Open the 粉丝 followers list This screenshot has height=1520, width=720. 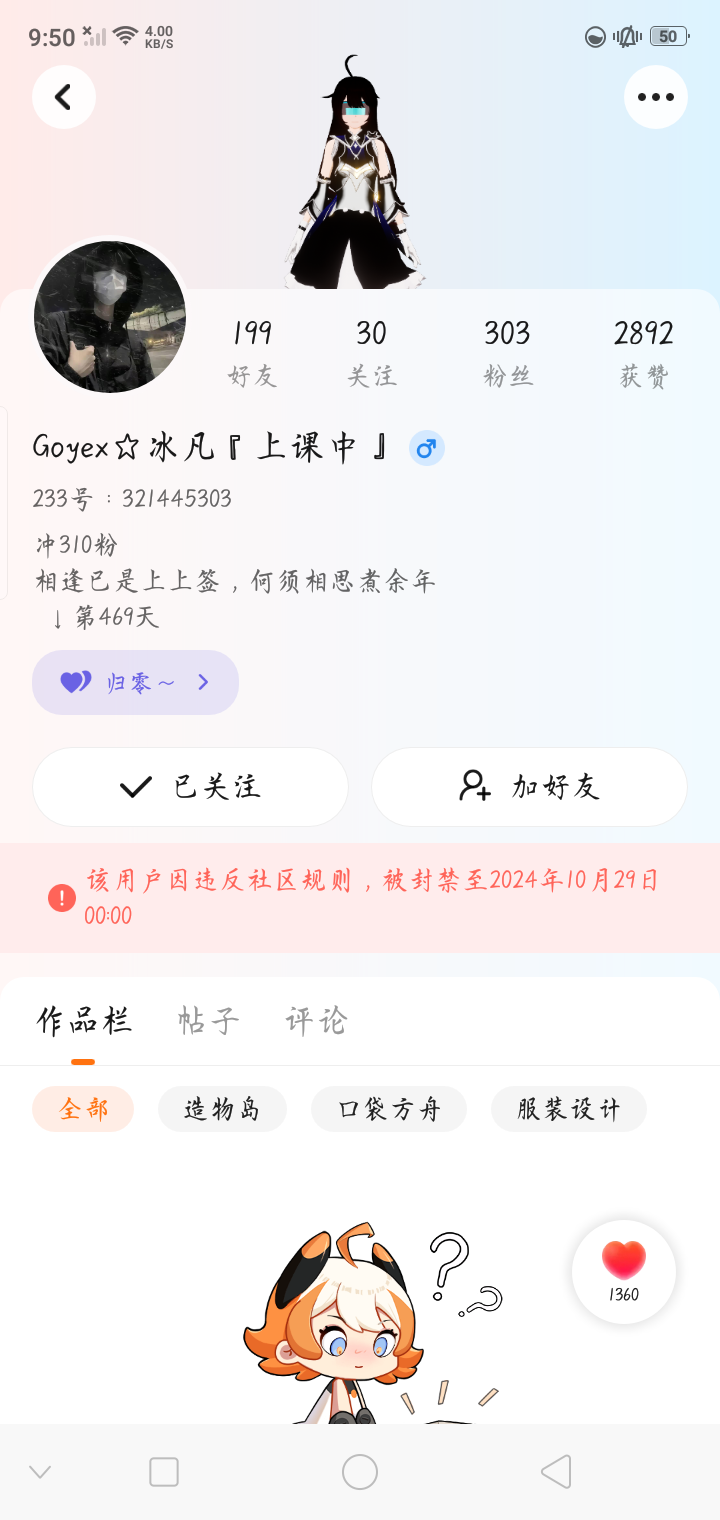click(x=507, y=352)
